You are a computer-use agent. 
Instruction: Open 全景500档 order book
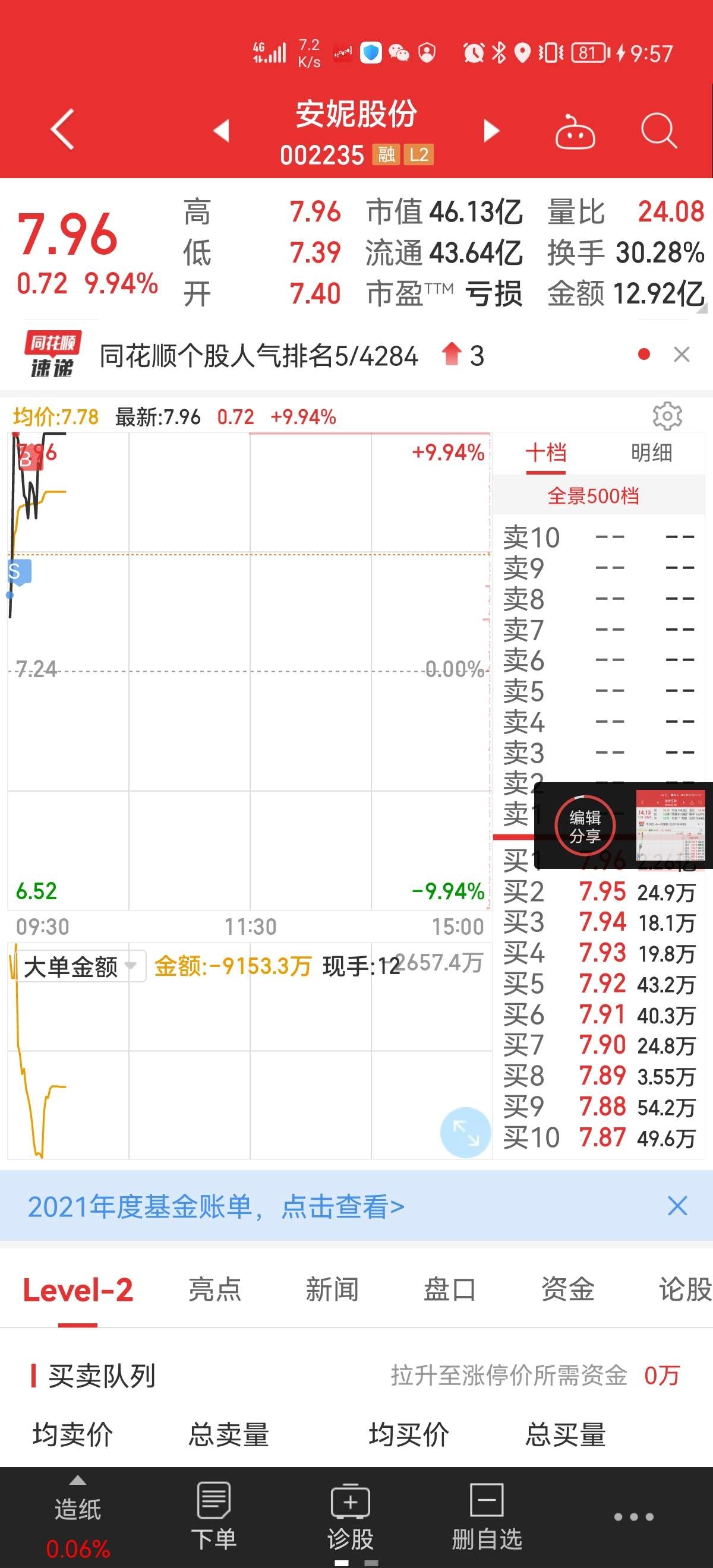pos(593,496)
